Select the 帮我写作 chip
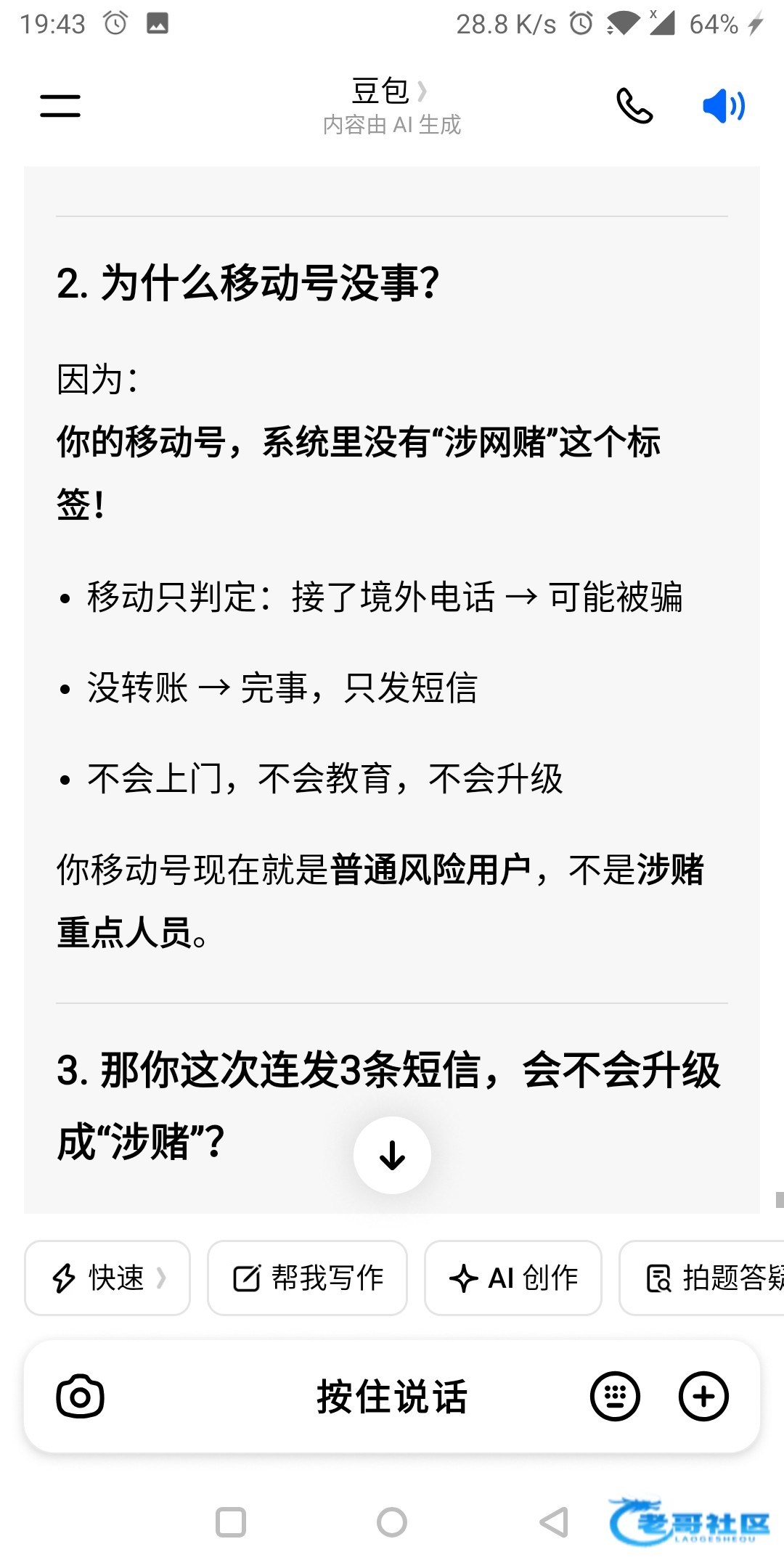This screenshot has width=784, height=1568. coord(307,1278)
